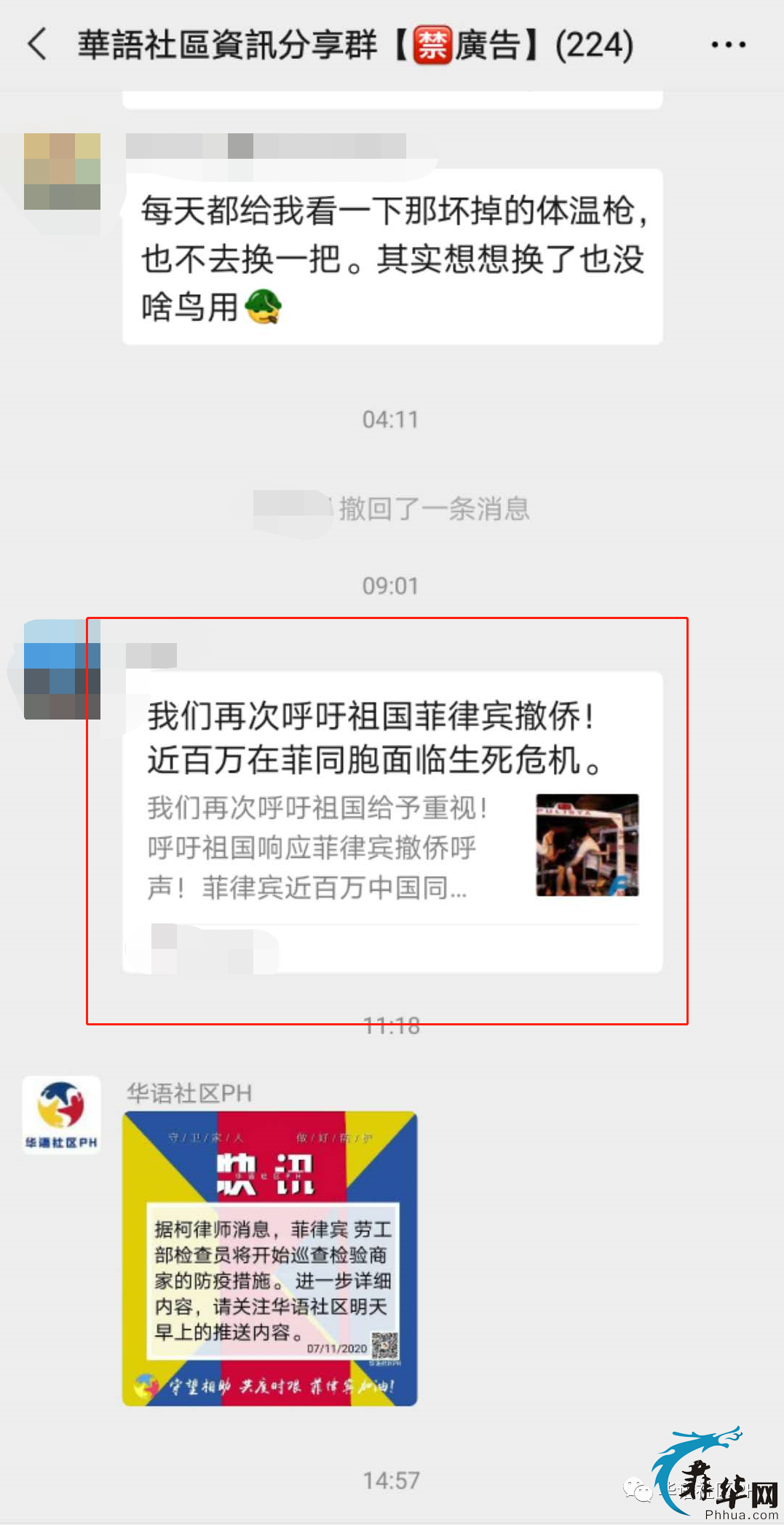
Task: Open the 华语社区PH sender avatar
Action: (x=61, y=1115)
